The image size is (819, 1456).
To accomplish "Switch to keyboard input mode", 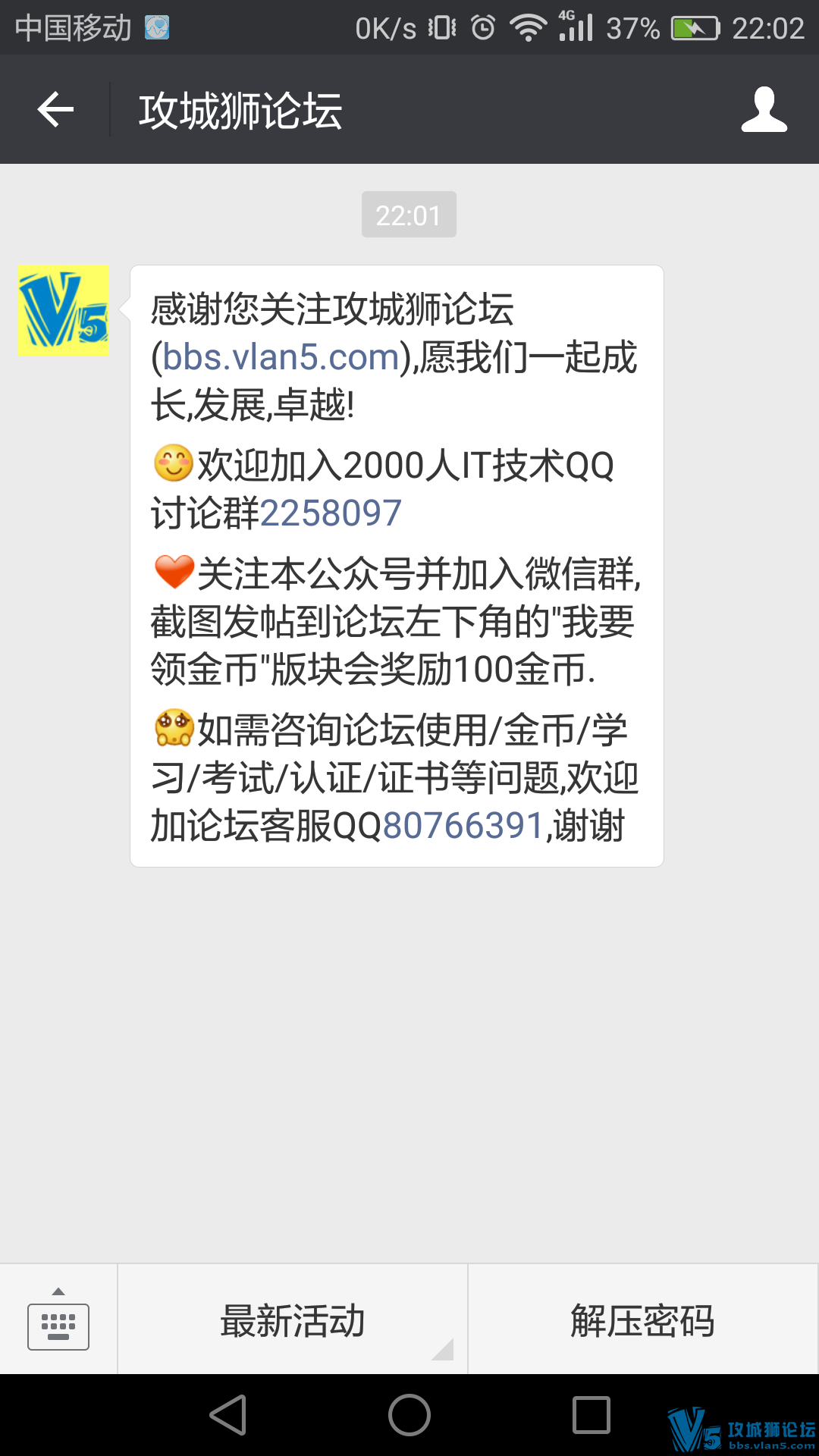I will (58, 1320).
